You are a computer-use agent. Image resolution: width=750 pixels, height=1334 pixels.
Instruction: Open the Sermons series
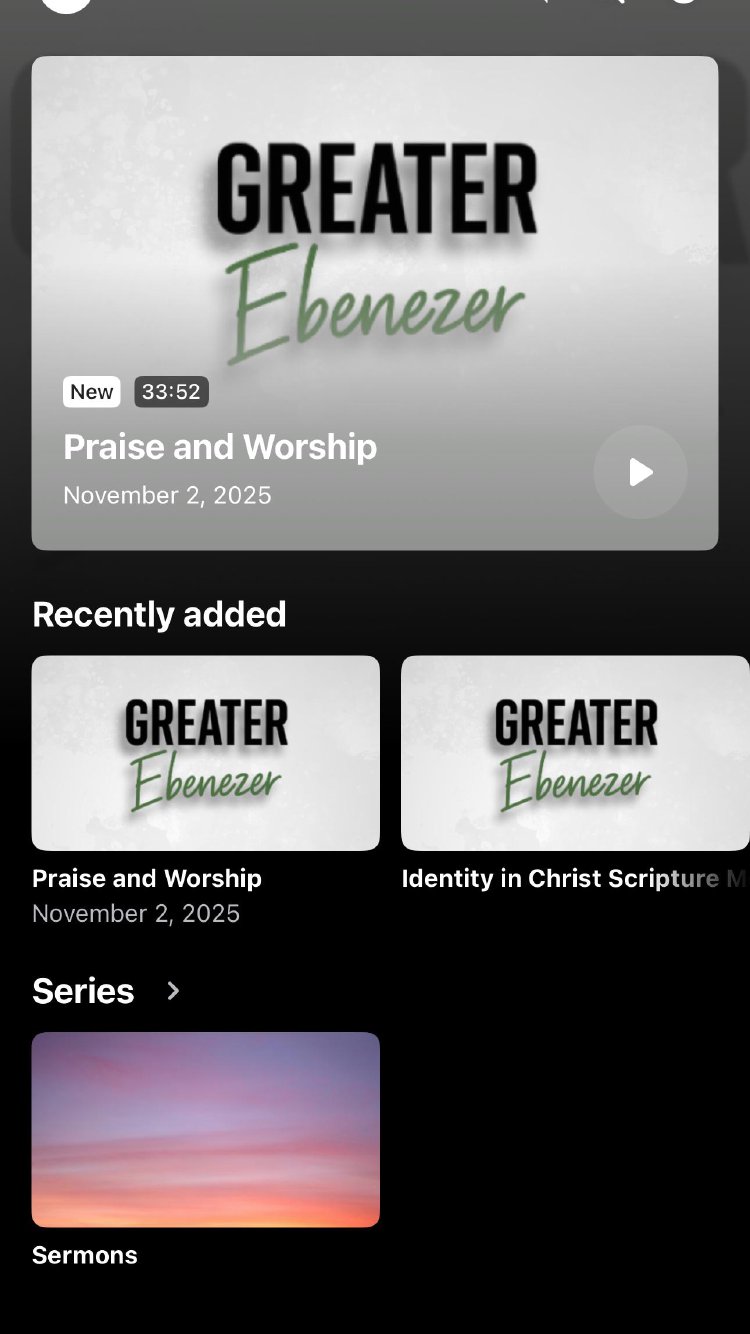click(205, 1129)
